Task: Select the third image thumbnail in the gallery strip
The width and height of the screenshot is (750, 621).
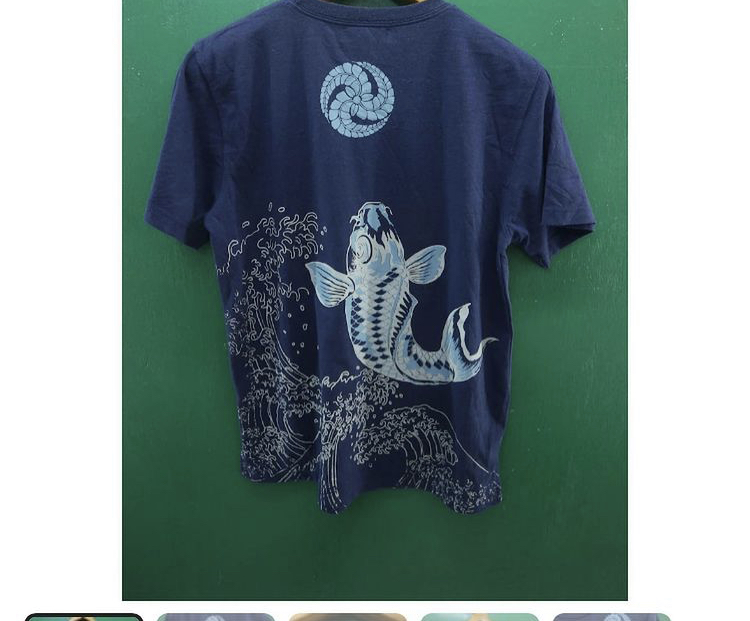Action: click(x=348, y=617)
